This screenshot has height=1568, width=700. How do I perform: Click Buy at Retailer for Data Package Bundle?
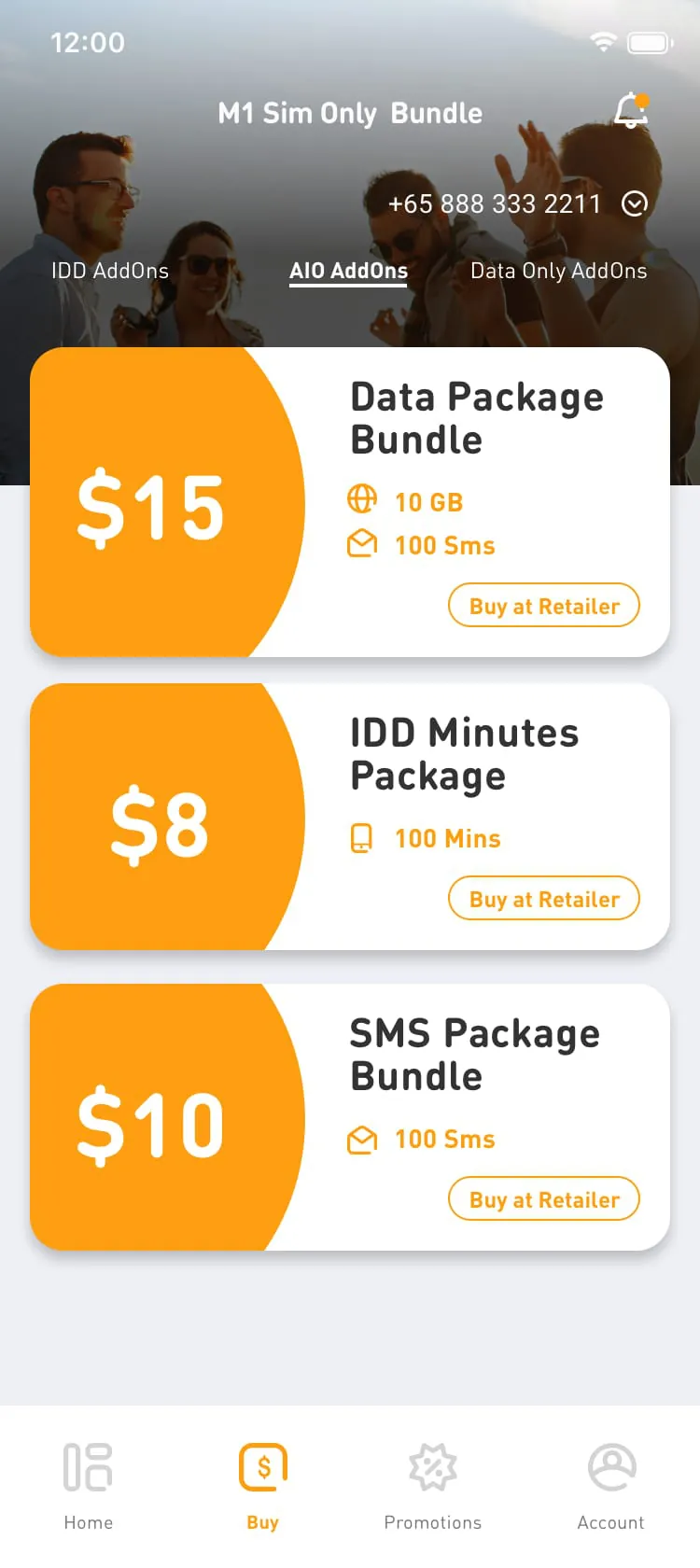click(544, 605)
